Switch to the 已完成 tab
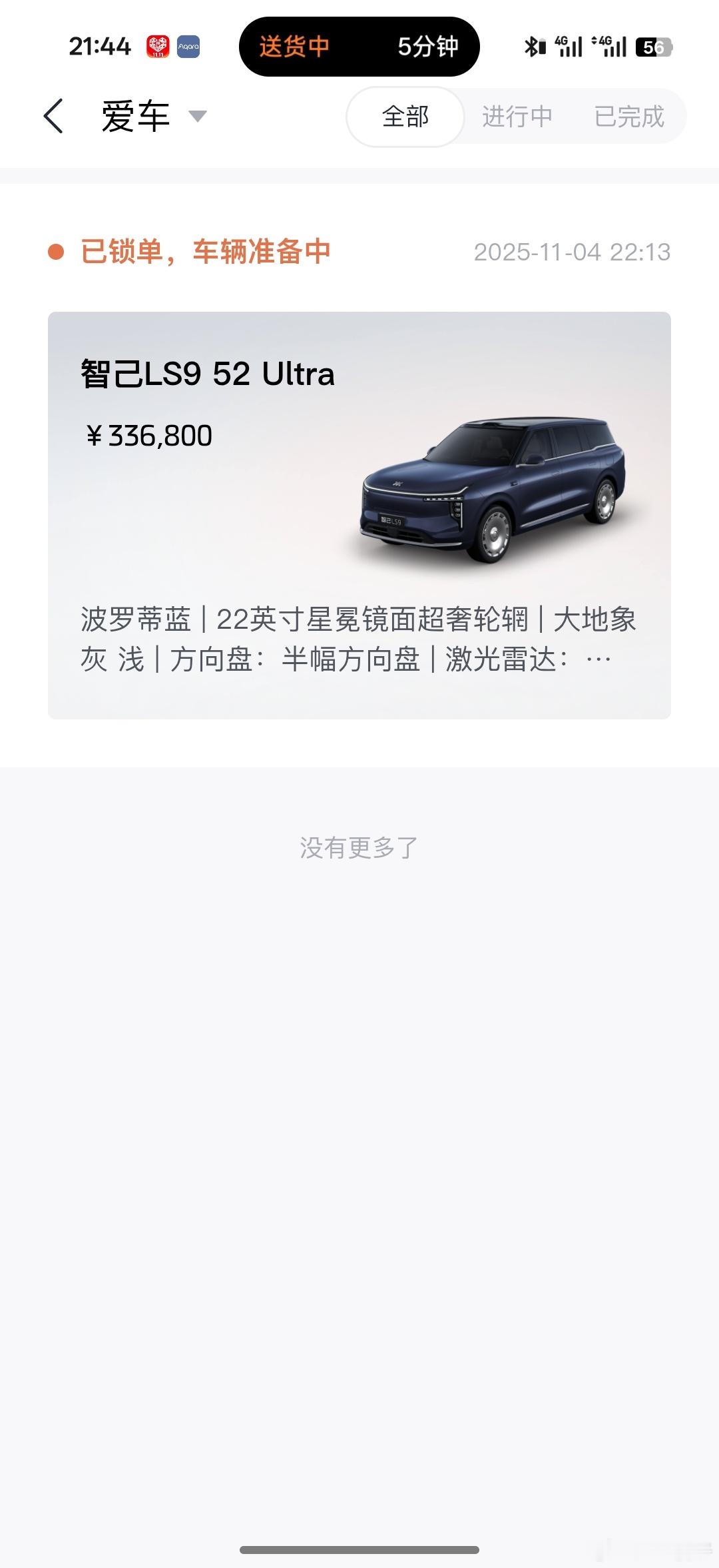 pos(628,115)
